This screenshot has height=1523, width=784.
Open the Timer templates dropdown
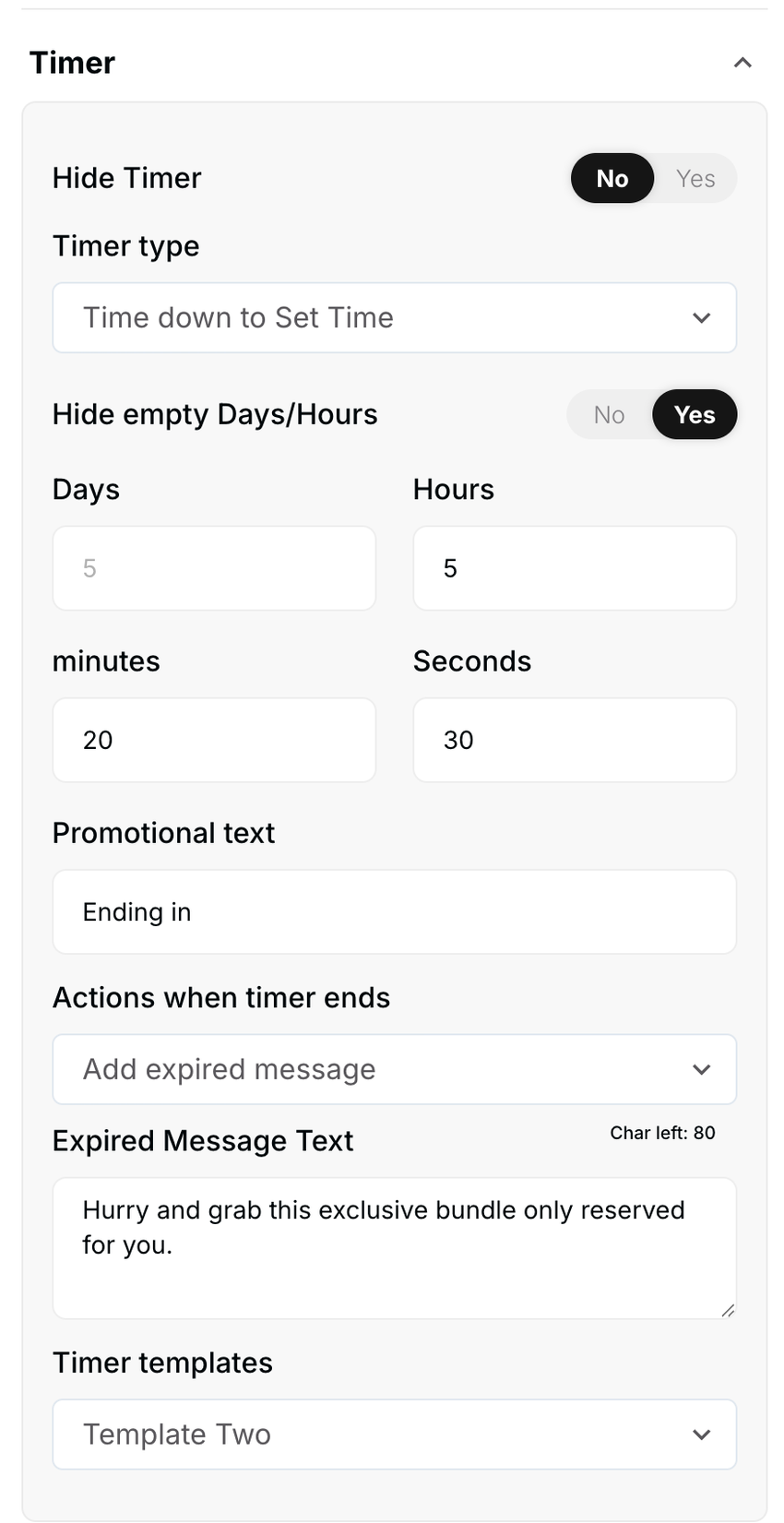[x=394, y=1434]
